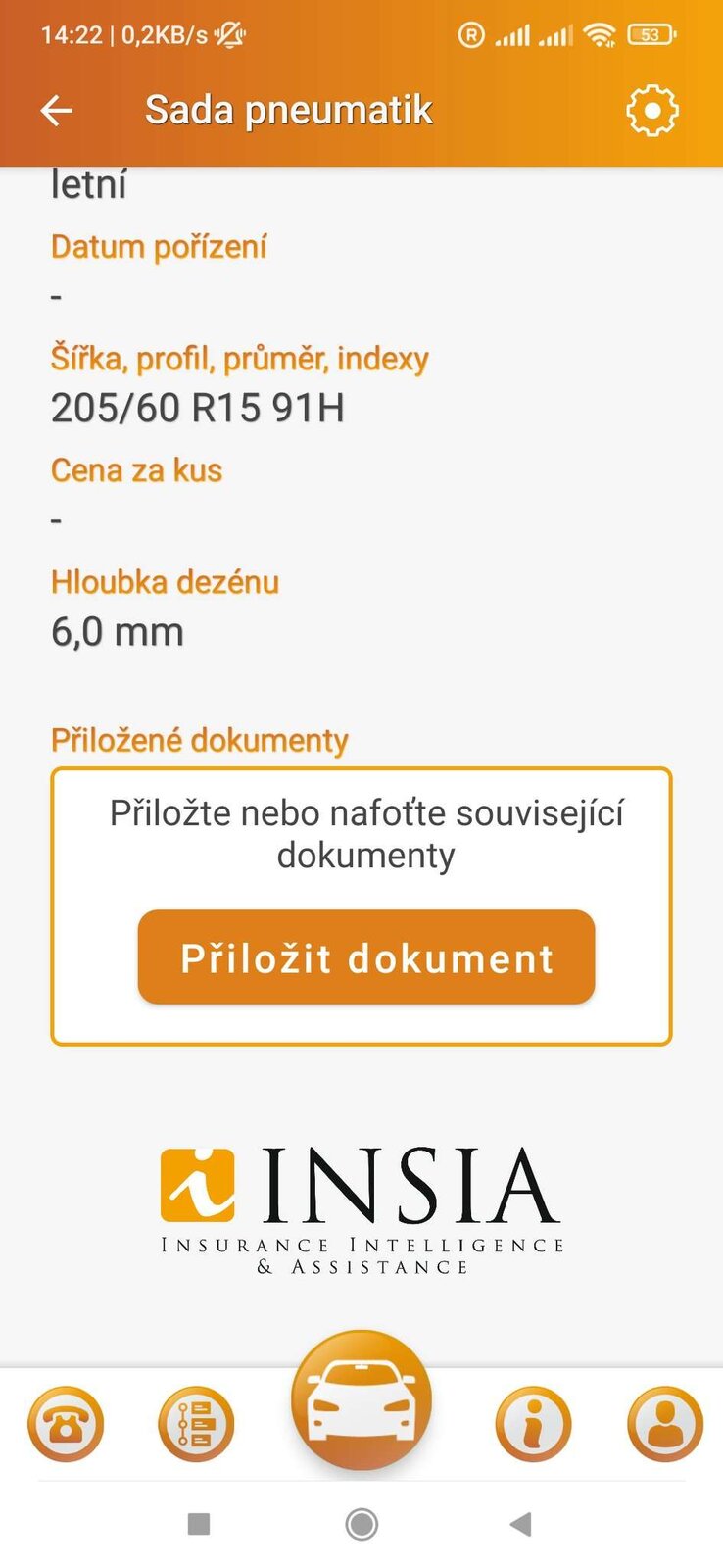This screenshot has height=1568, width=723.
Task: Open the phone assistance tab
Action: [x=66, y=1424]
